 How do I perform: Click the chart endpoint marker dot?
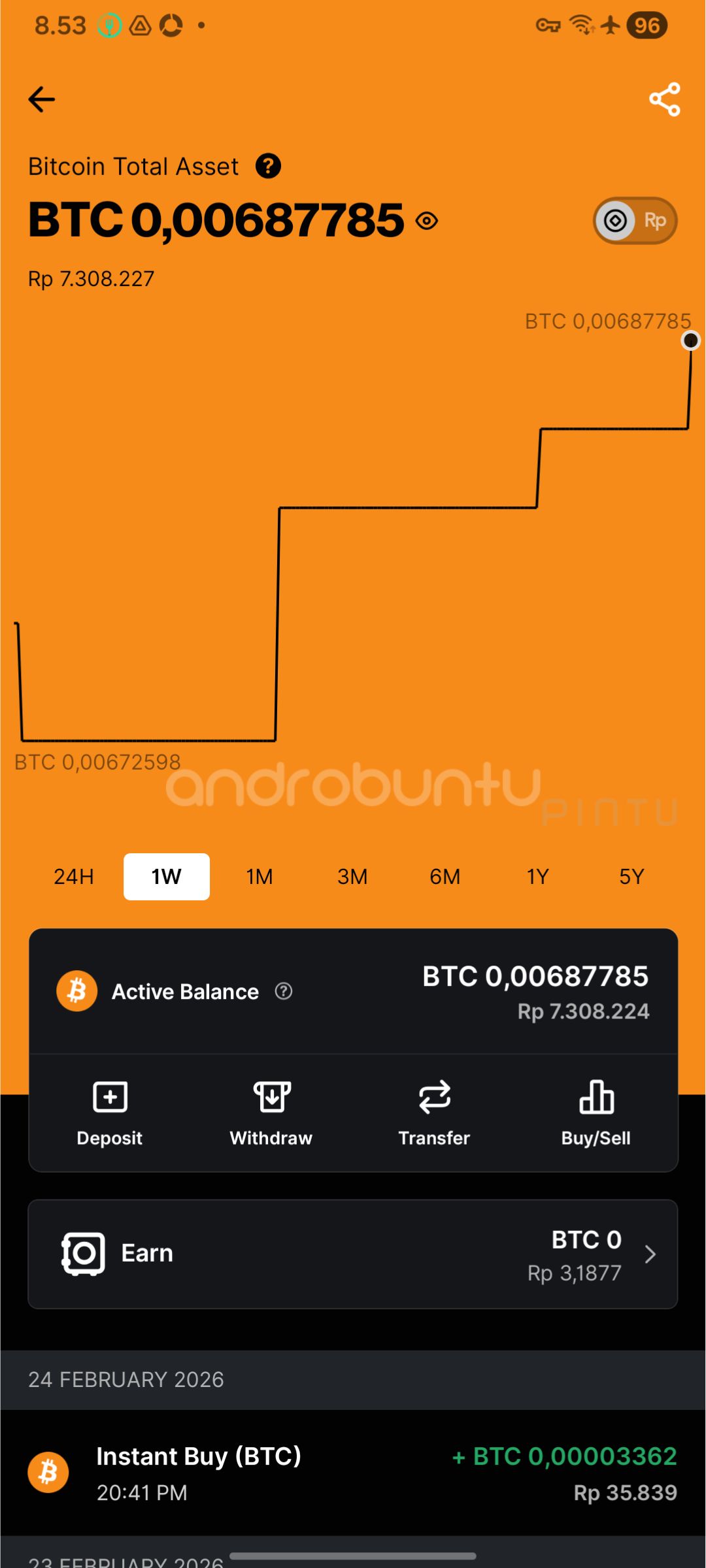tap(690, 339)
